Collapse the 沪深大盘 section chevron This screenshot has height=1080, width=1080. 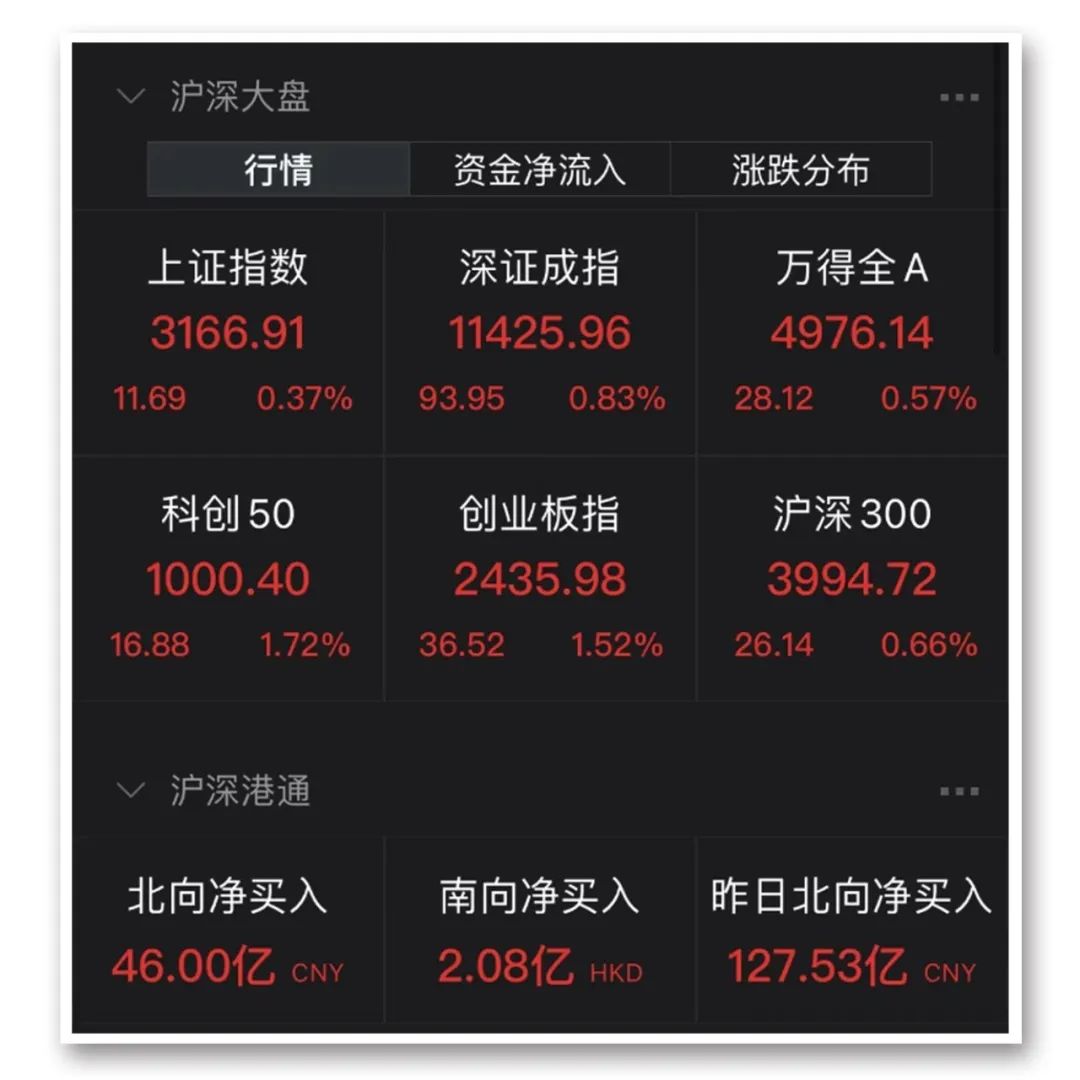[131, 97]
